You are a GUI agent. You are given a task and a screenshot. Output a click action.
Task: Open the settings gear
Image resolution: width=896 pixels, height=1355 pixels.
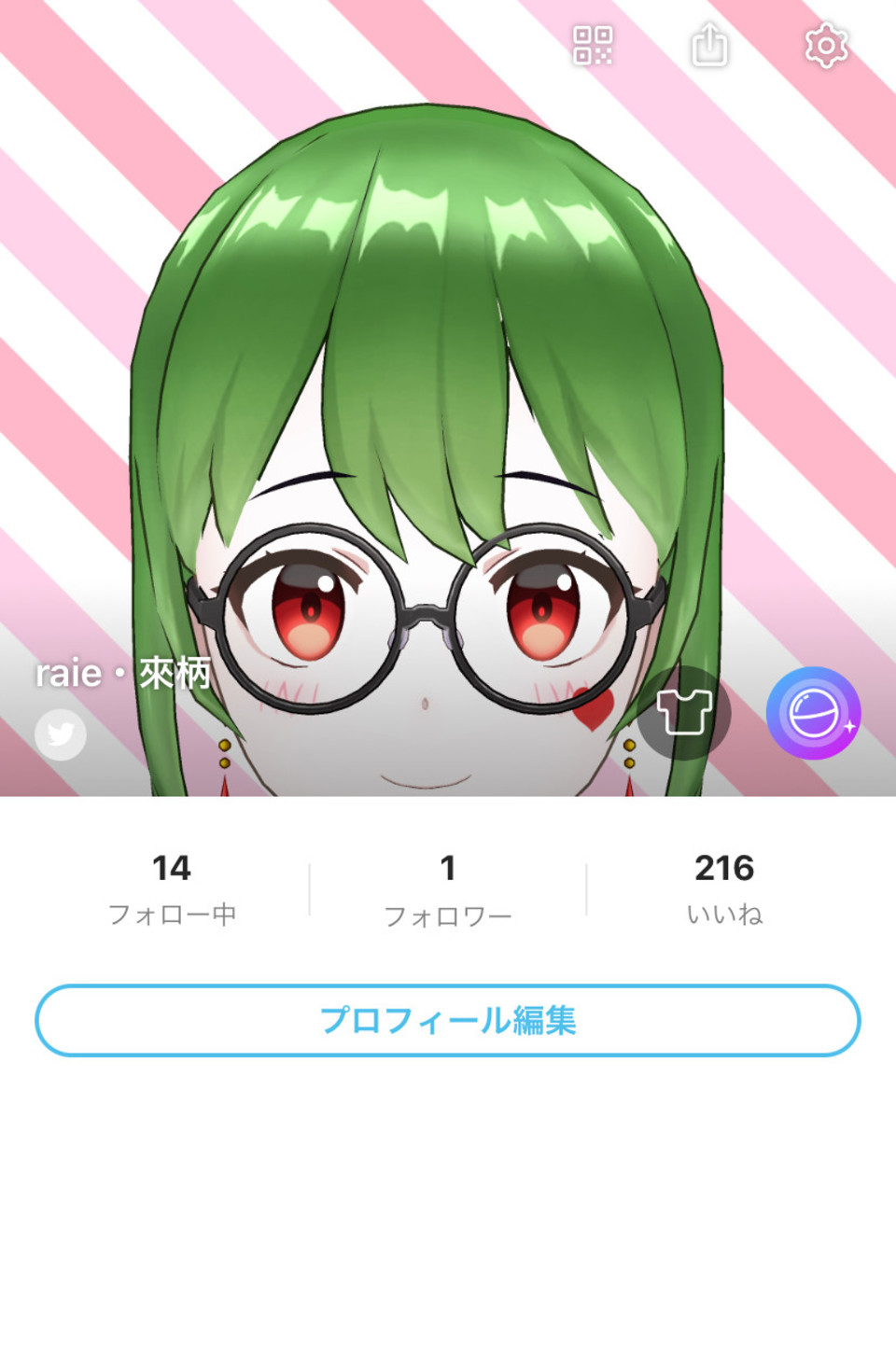(x=826, y=45)
